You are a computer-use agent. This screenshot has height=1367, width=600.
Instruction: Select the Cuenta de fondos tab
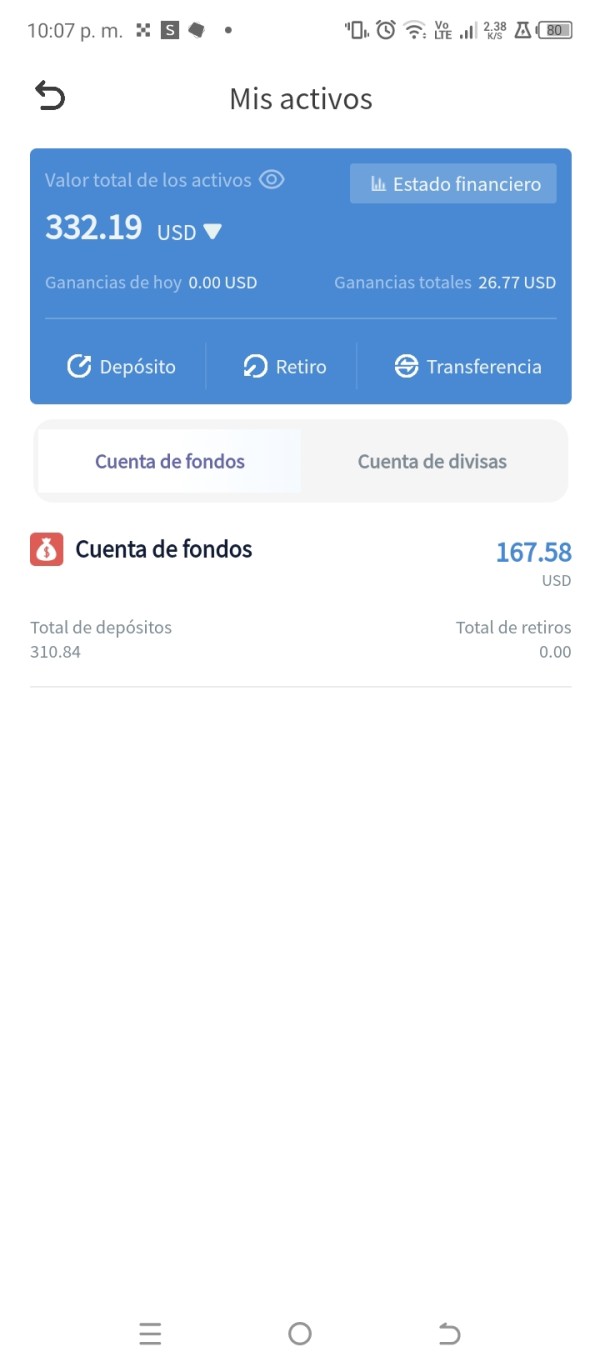coord(170,461)
